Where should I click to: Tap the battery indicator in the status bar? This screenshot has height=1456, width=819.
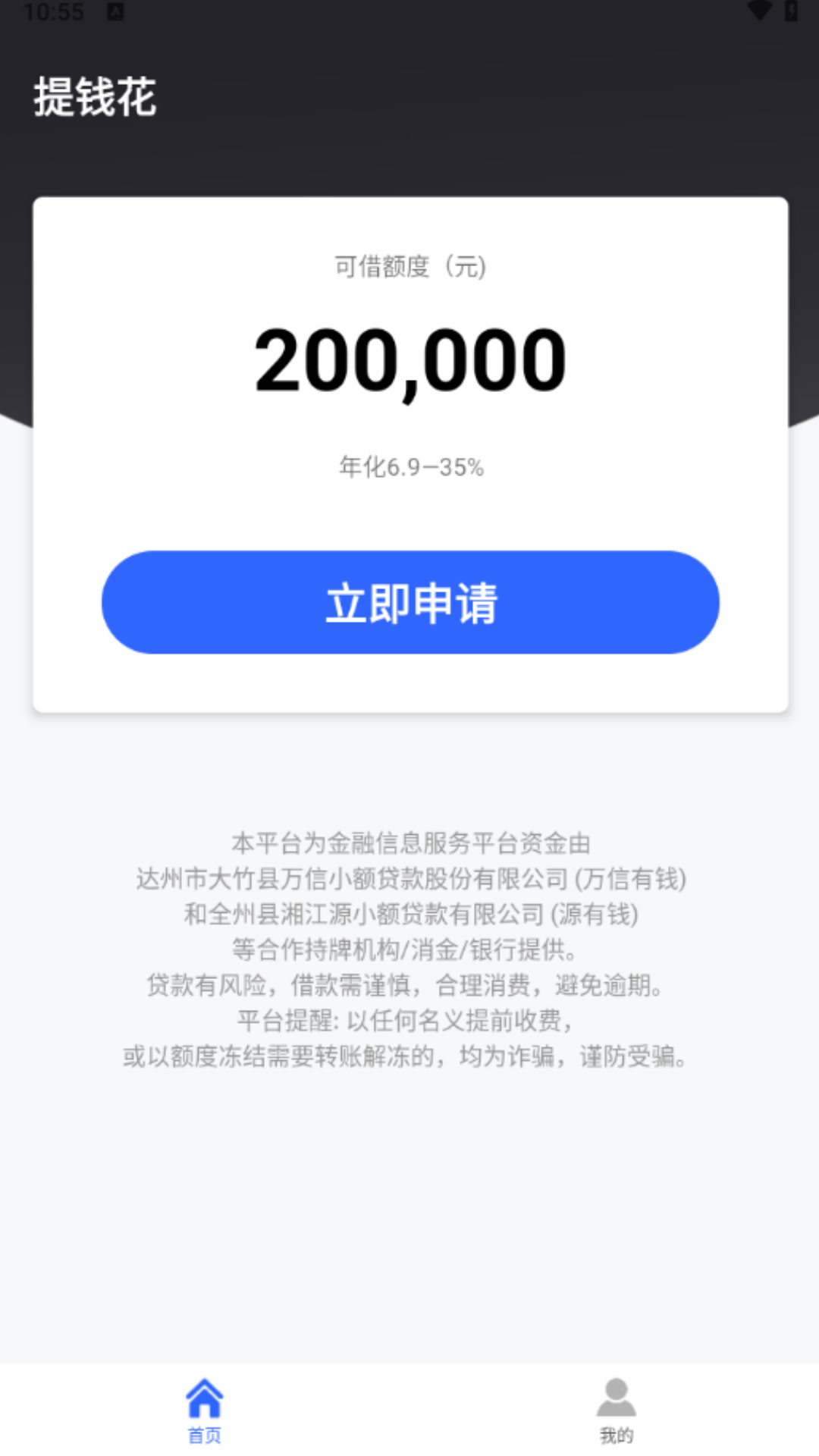coord(791,12)
